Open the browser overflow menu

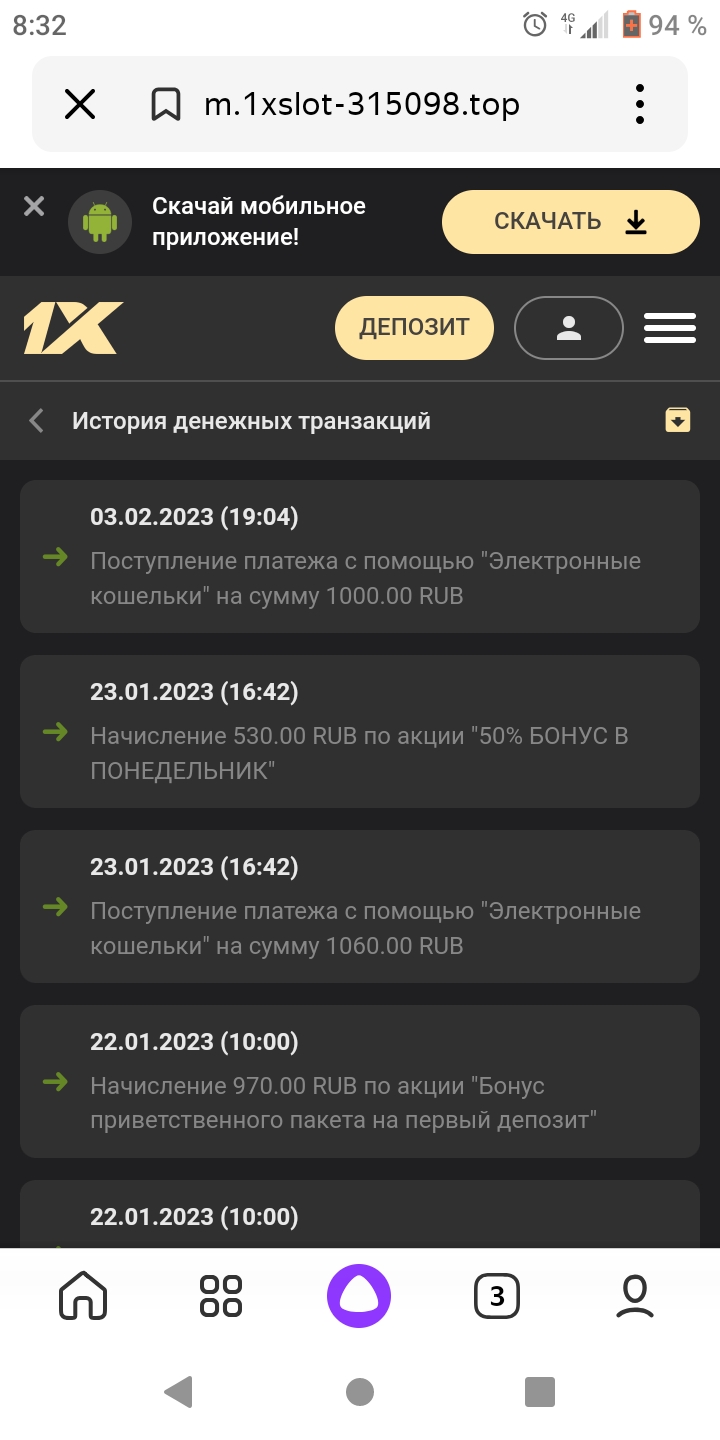pyautogui.click(x=640, y=104)
